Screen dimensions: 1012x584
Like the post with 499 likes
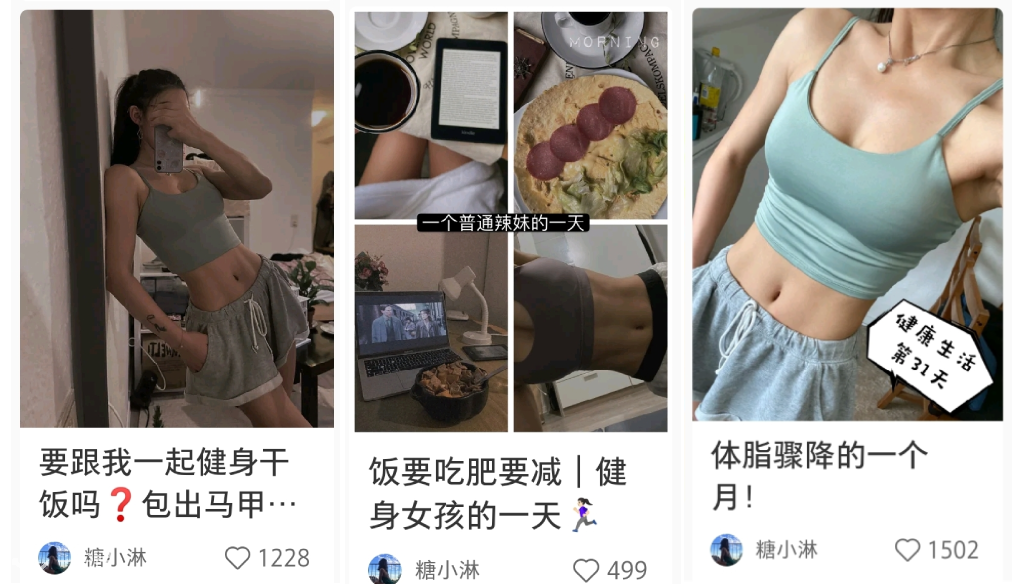coord(586,570)
